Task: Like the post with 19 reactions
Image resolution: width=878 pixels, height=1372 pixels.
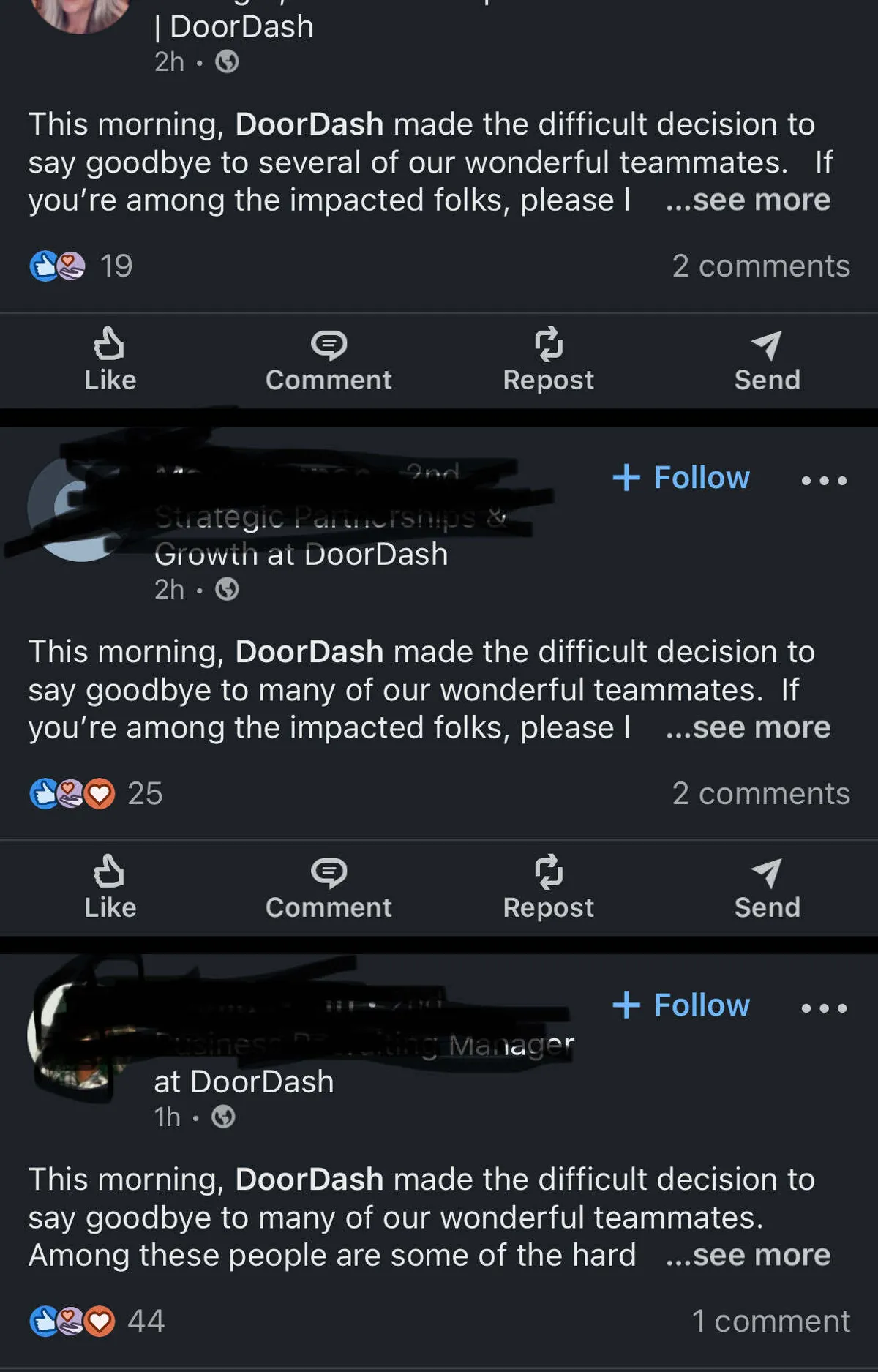Action: click(x=110, y=359)
